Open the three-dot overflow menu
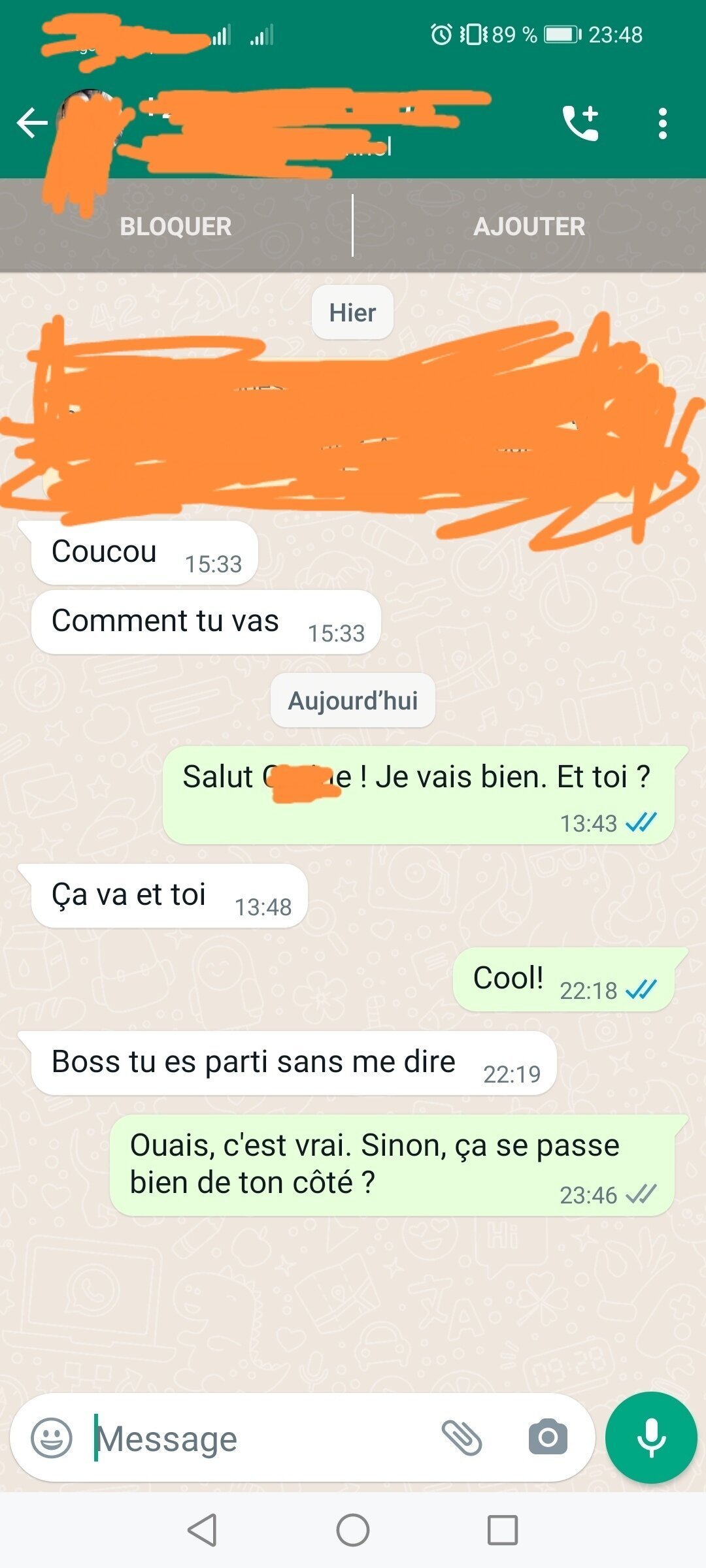706x1568 pixels. [663, 123]
